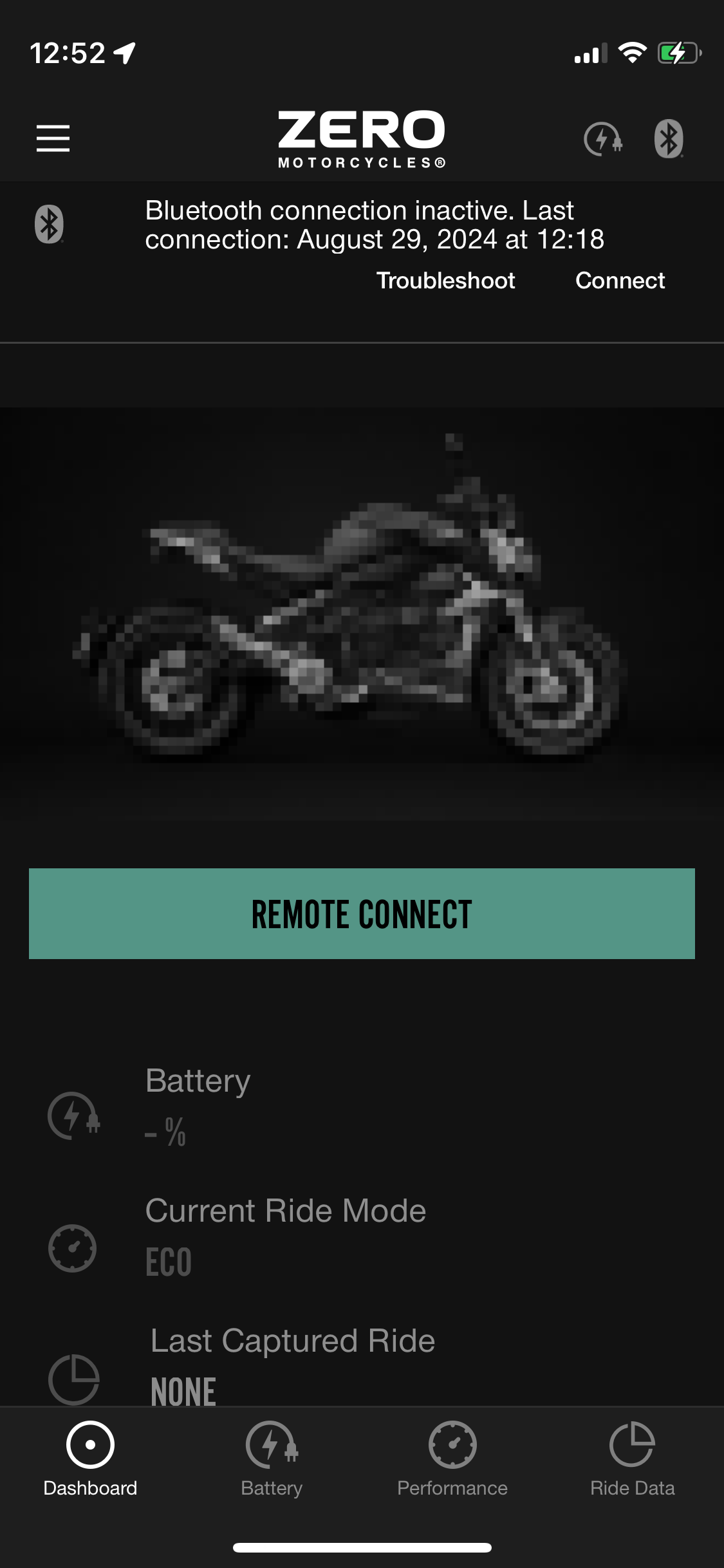Tap Connect in the Bluetooth banner
This screenshot has height=1568, width=724.
point(620,281)
